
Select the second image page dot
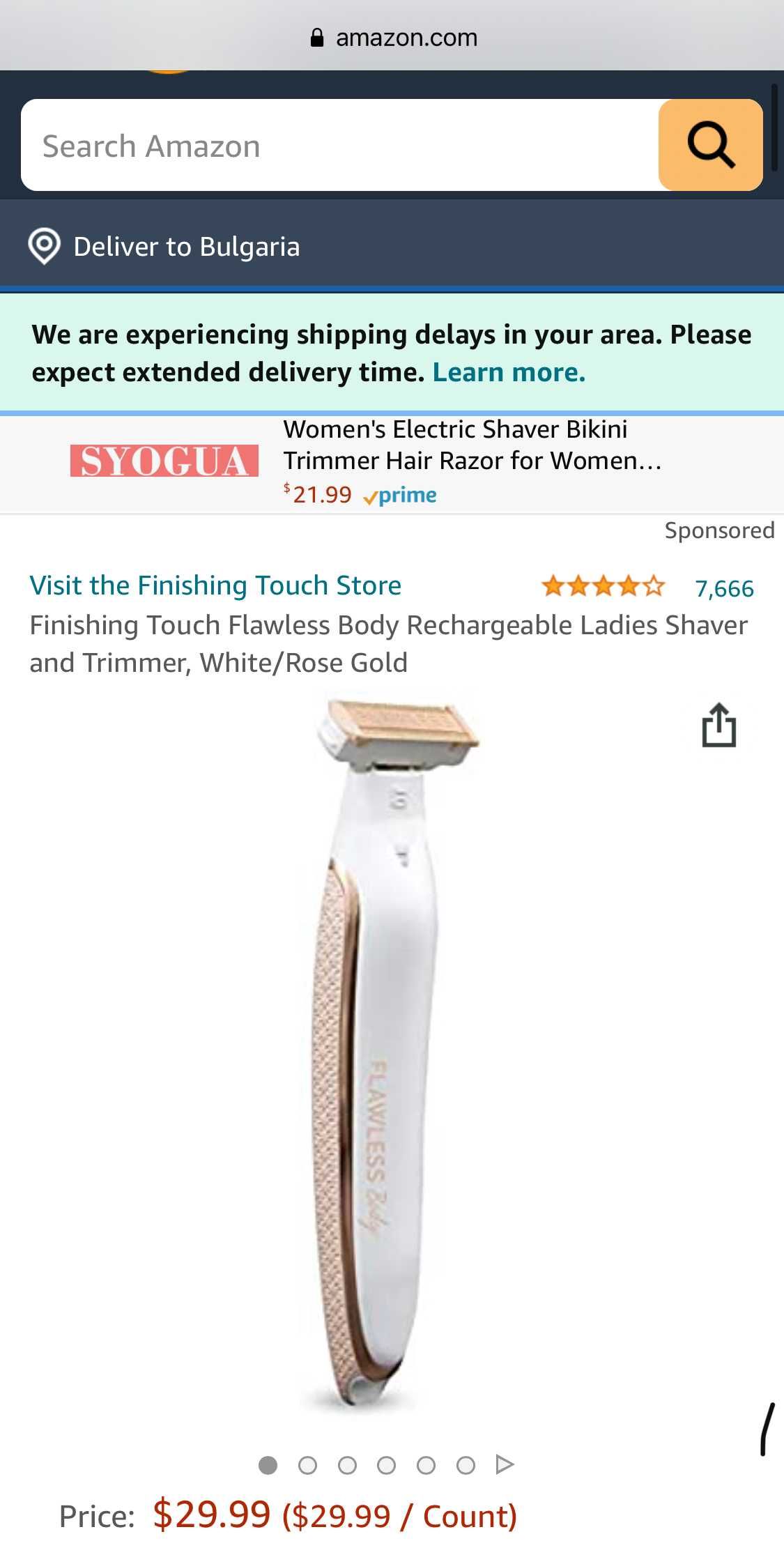point(307,1466)
